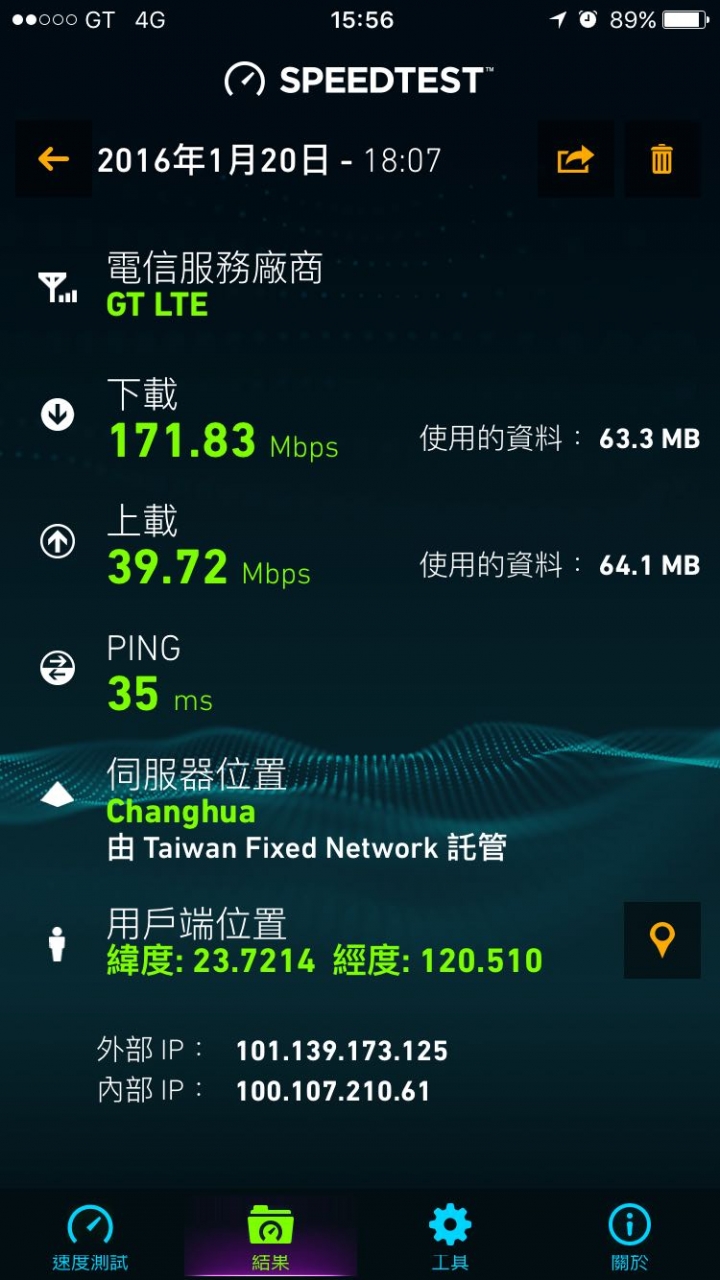
Task: Delete this result with the trash icon
Action: (x=662, y=159)
